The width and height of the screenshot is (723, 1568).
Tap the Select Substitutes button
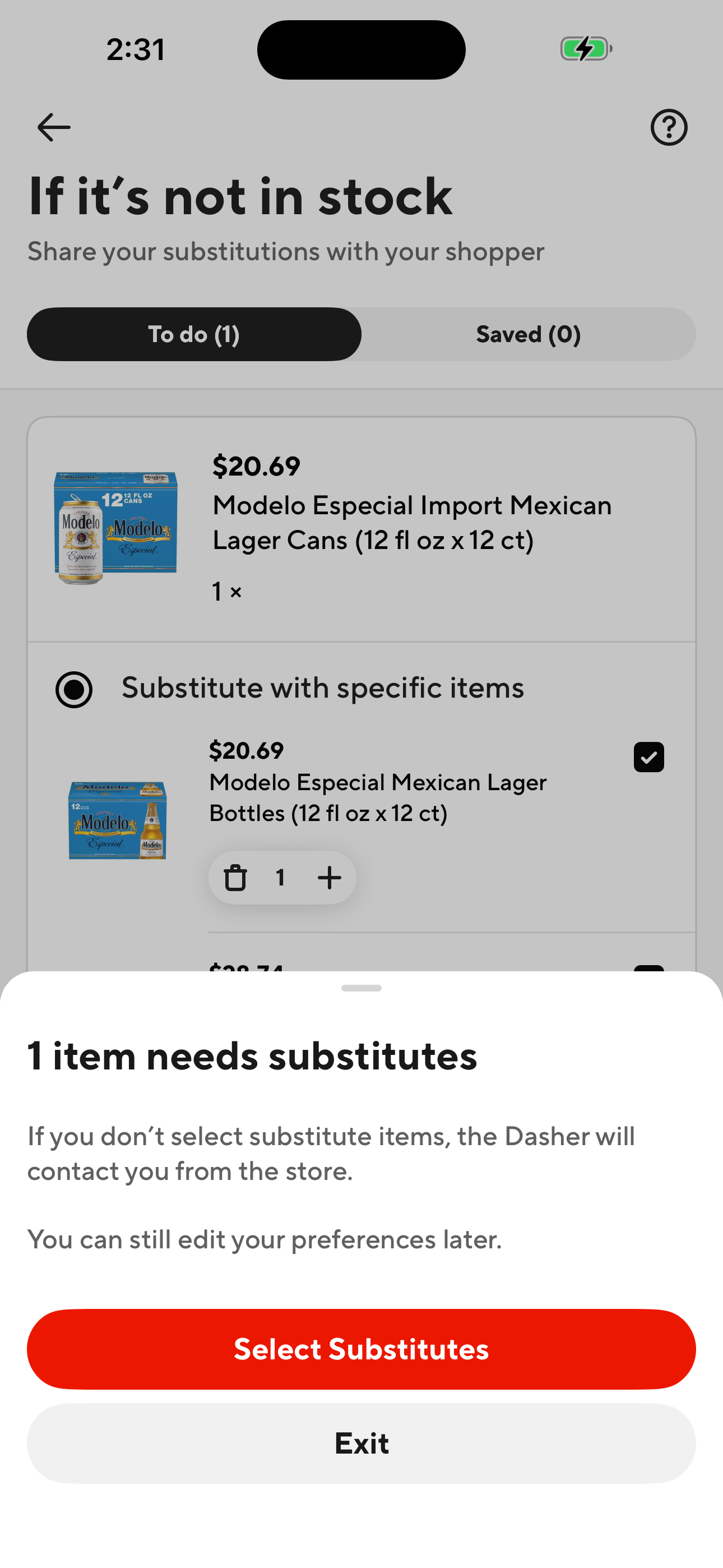[361, 1348]
